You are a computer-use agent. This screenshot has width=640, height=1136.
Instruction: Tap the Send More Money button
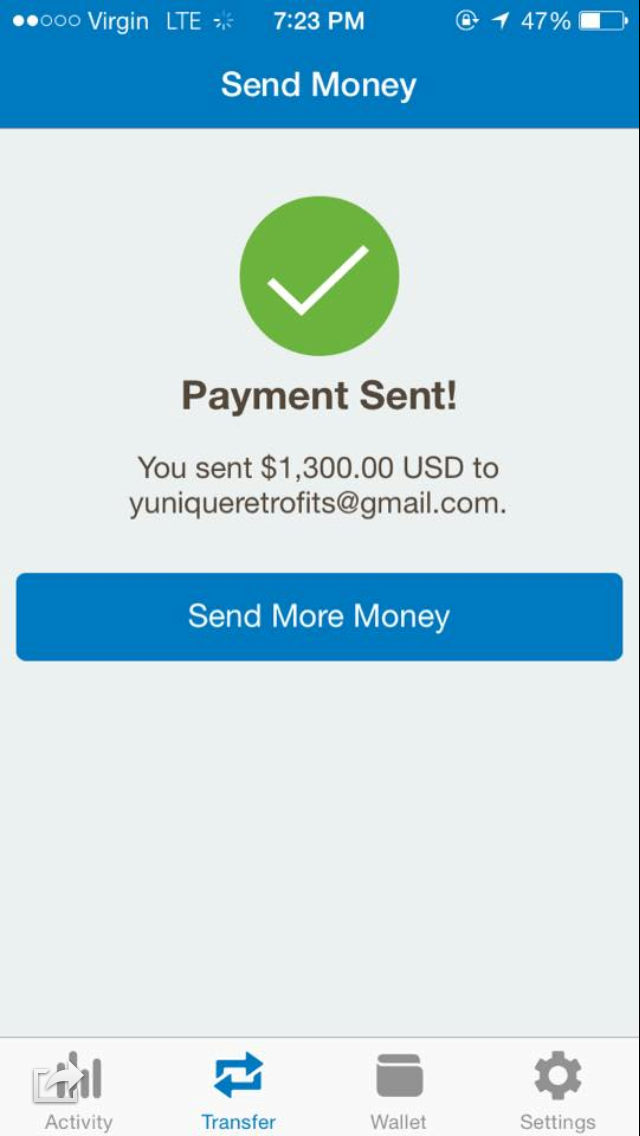click(319, 616)
